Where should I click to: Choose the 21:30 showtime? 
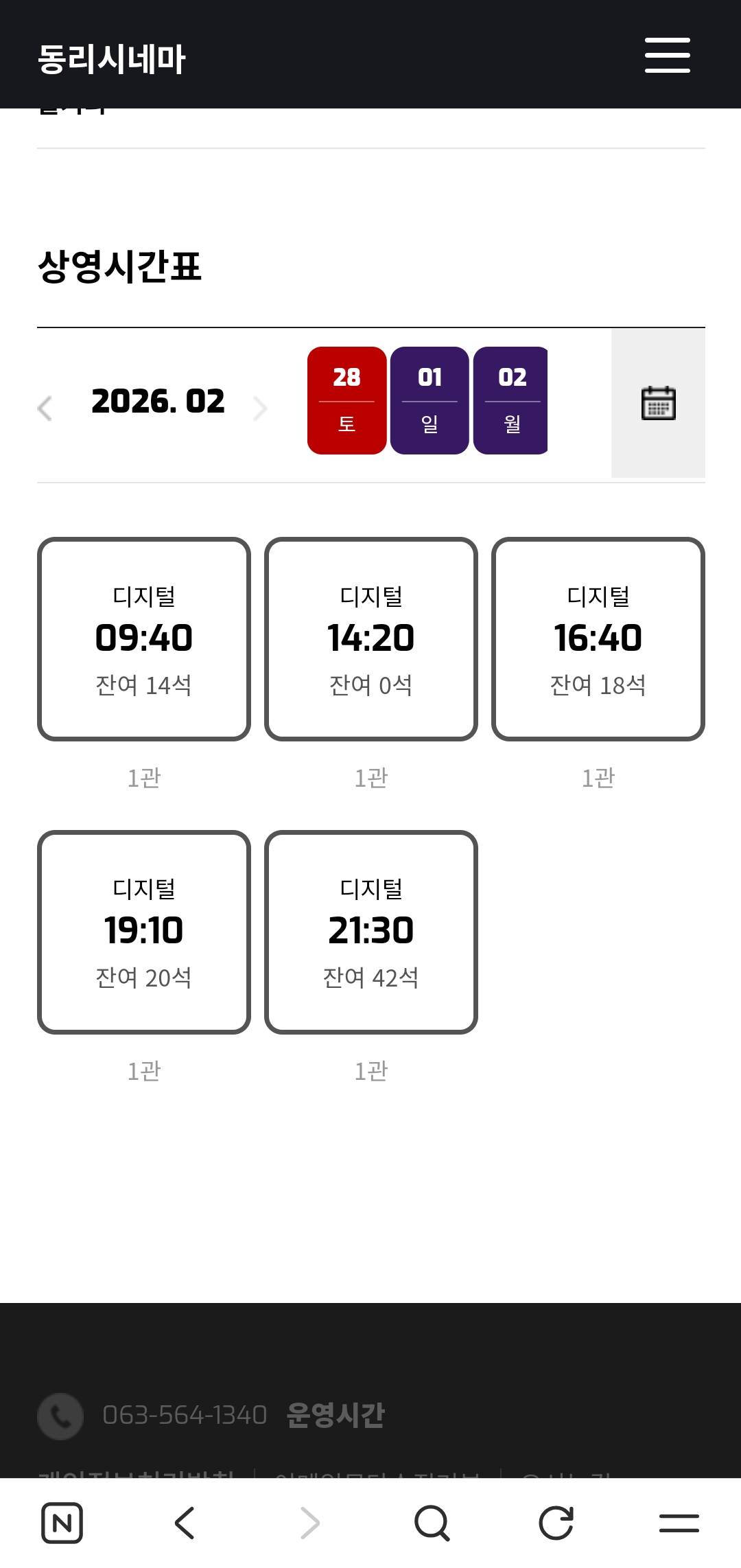coord(371,932)
